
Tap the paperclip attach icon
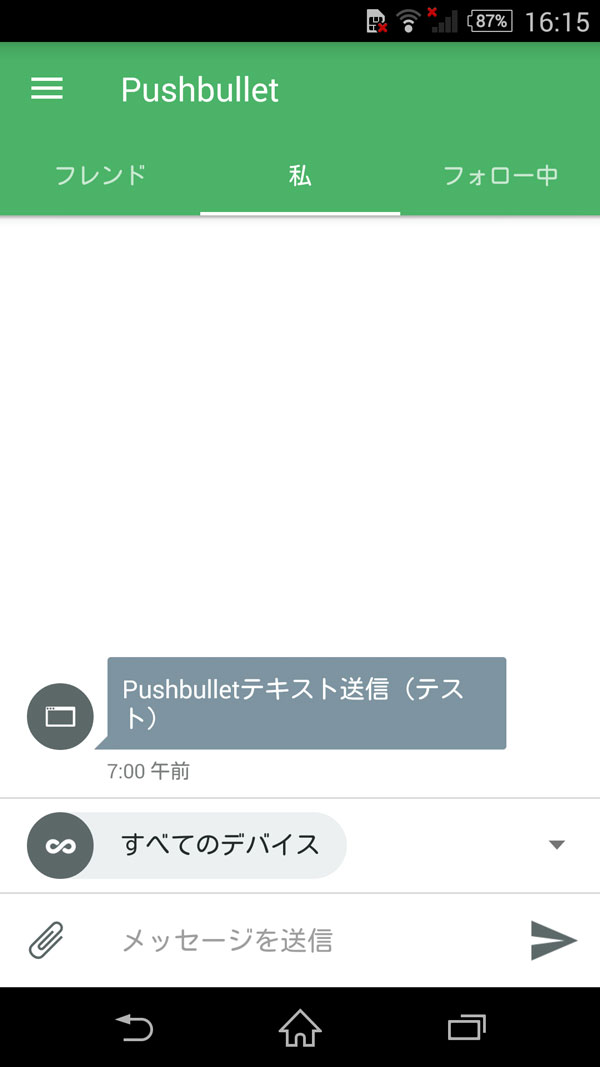pos(46,940)
